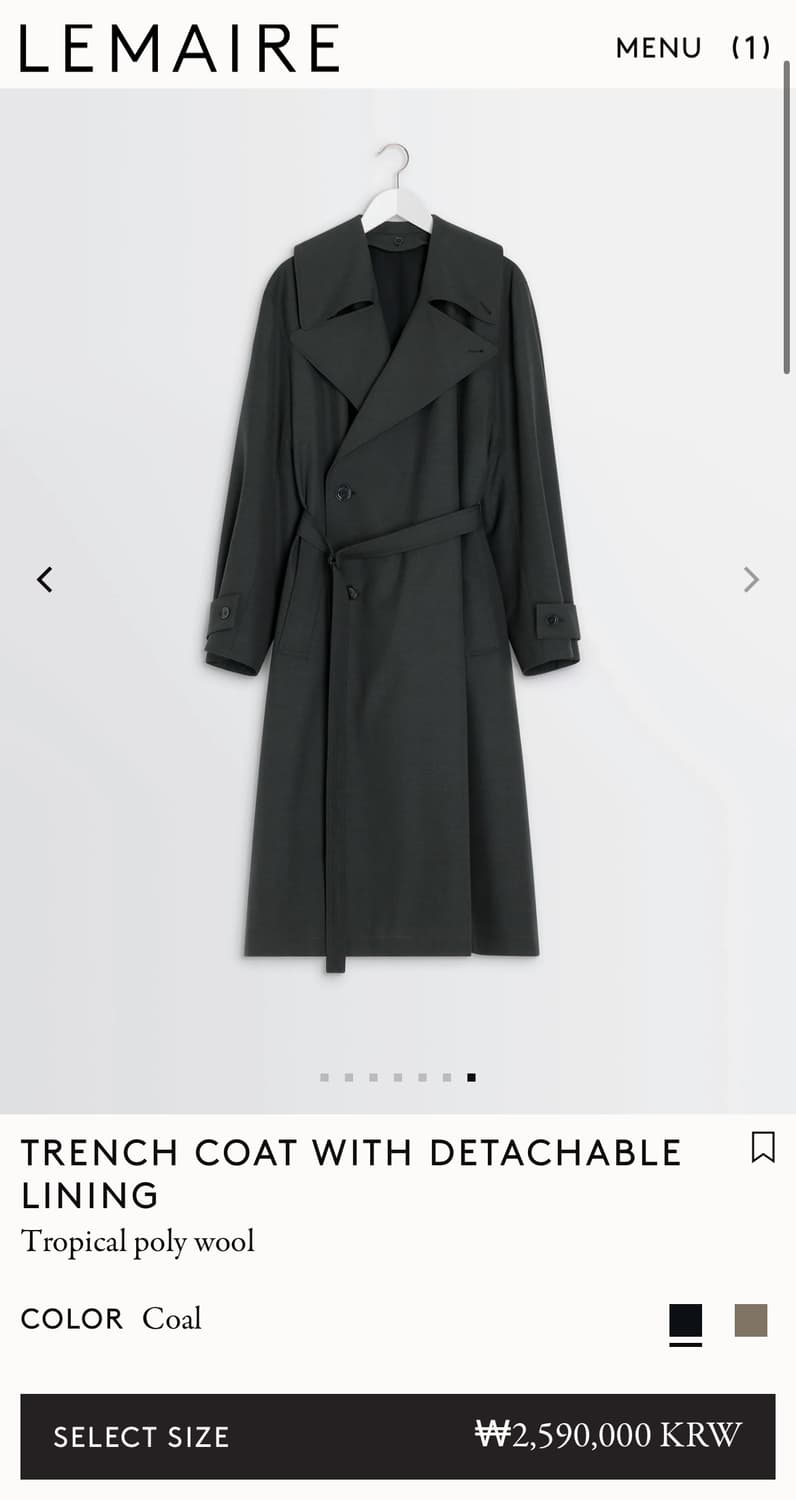Image resolution: width=796 pixels, height=1500 pixels.
Task: Go to the previous product image
Action: [x=45, y=579]
